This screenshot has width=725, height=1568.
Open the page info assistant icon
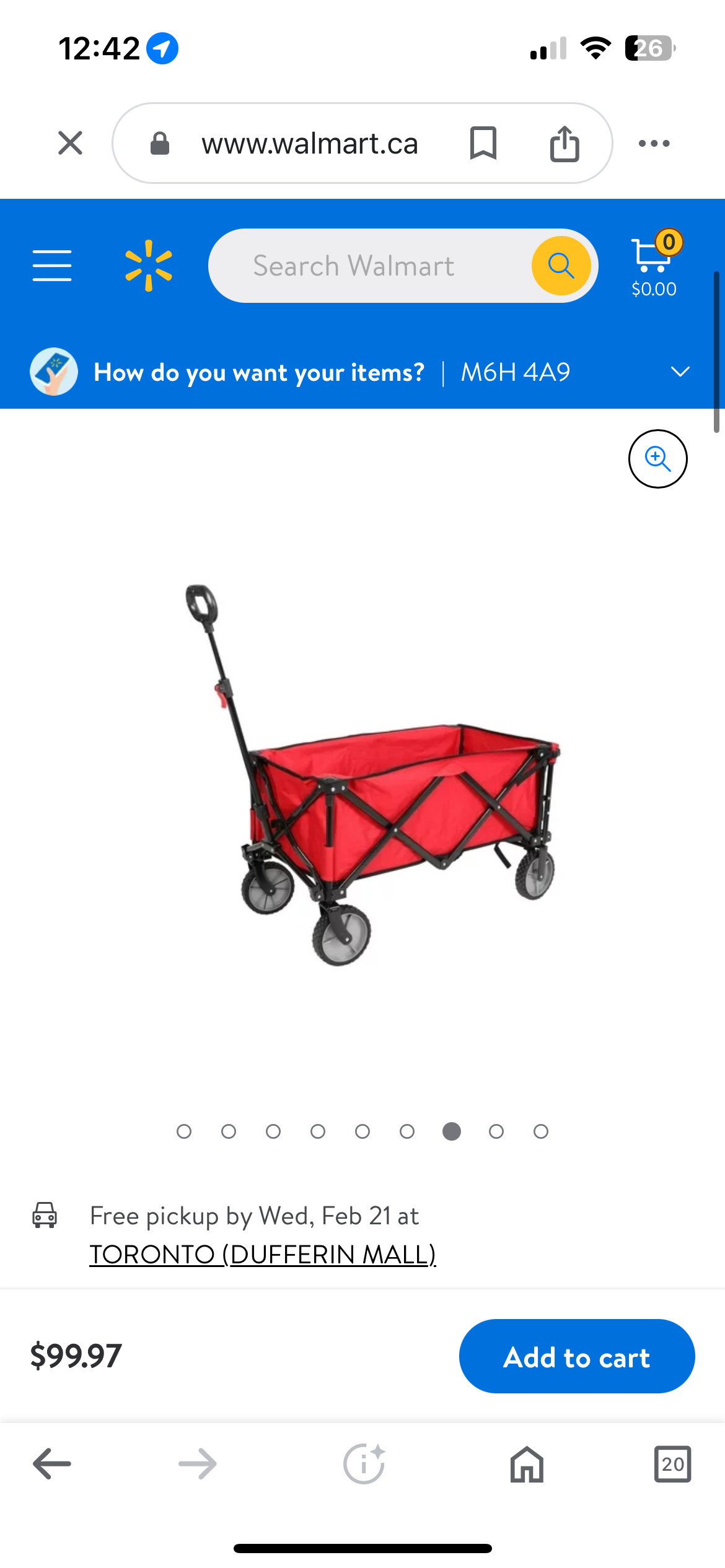pyautogui.click(x=364, y=1464)
